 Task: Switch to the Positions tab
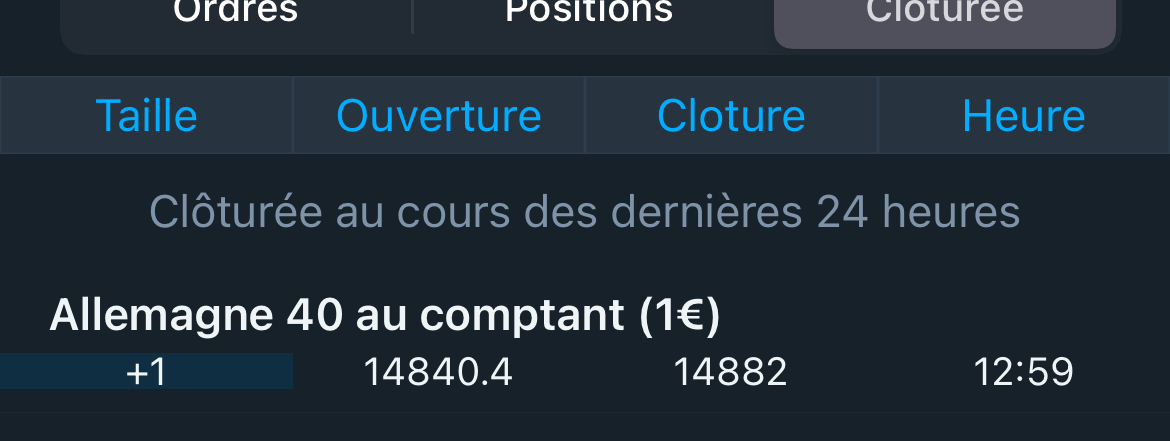pyautogui.click(x=589, y=15)
